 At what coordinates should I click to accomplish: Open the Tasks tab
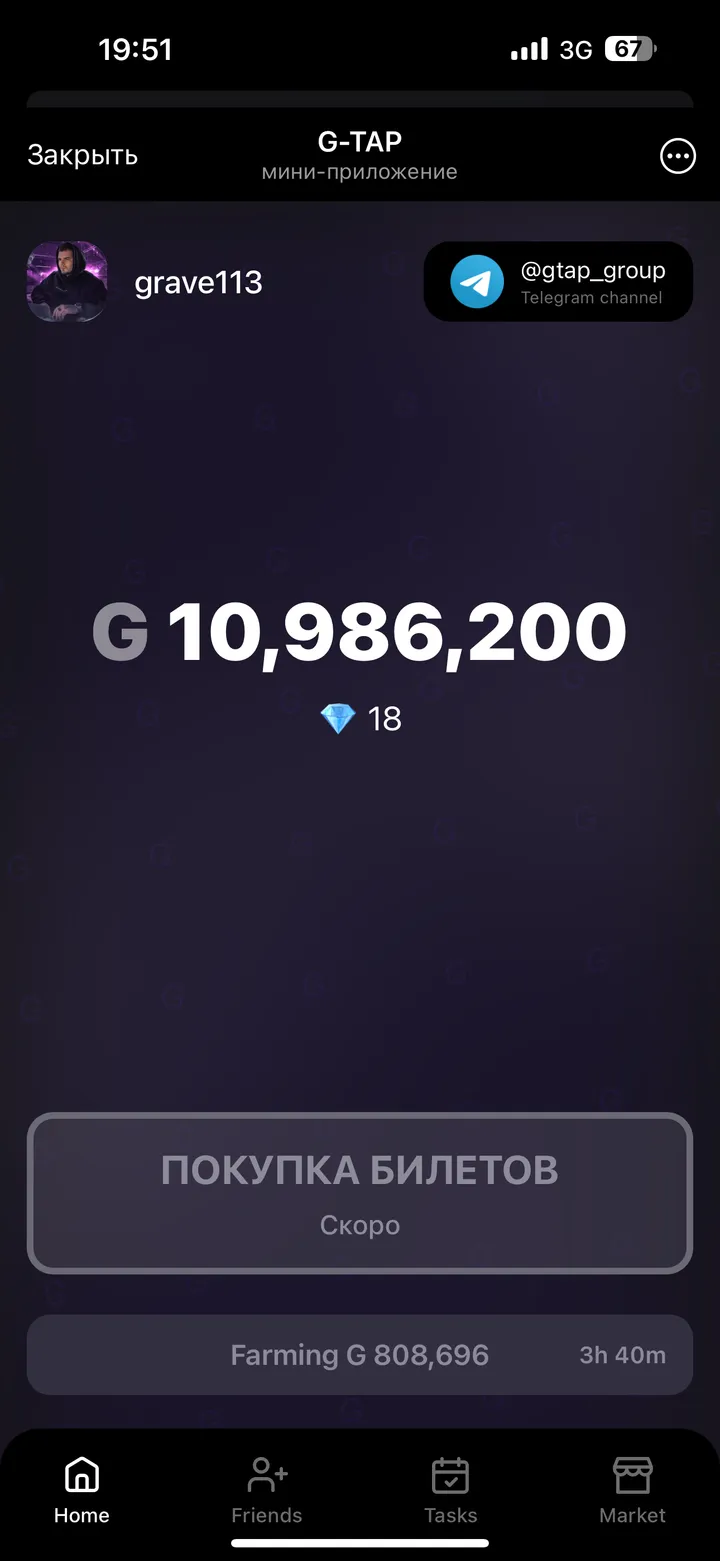450,1489
